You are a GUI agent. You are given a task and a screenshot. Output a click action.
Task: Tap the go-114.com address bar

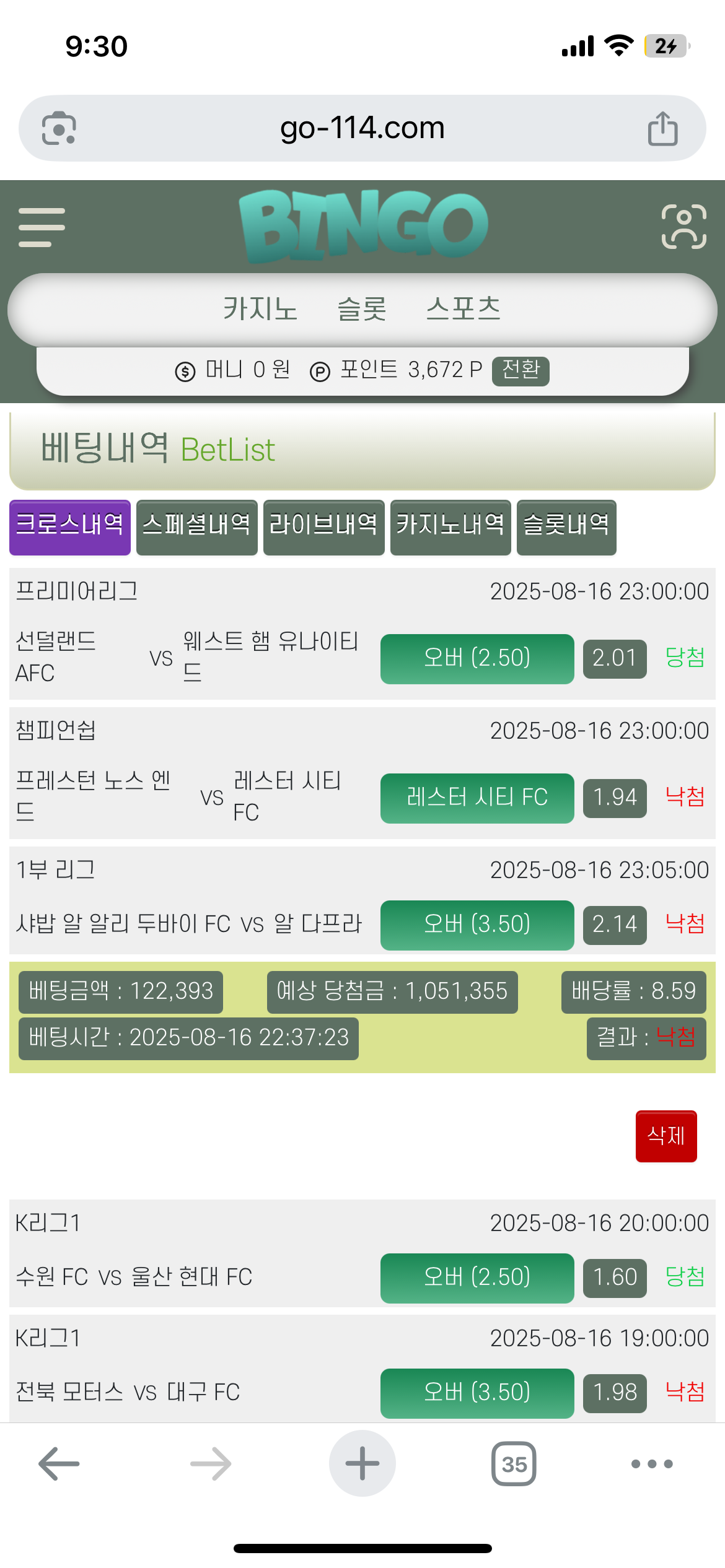point(362,128)
